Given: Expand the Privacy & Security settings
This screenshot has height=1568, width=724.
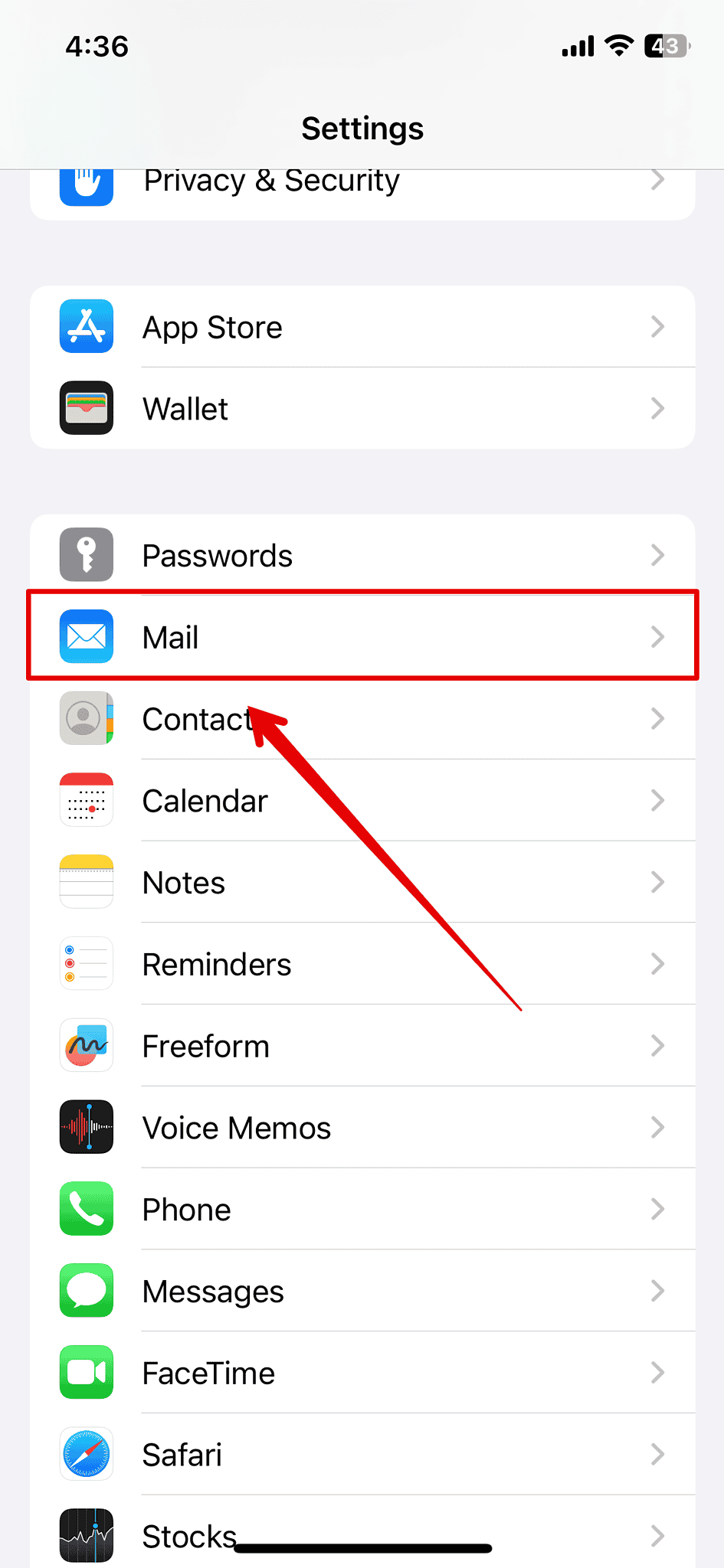Looking at the screenshot, I should tap(362, 181).
